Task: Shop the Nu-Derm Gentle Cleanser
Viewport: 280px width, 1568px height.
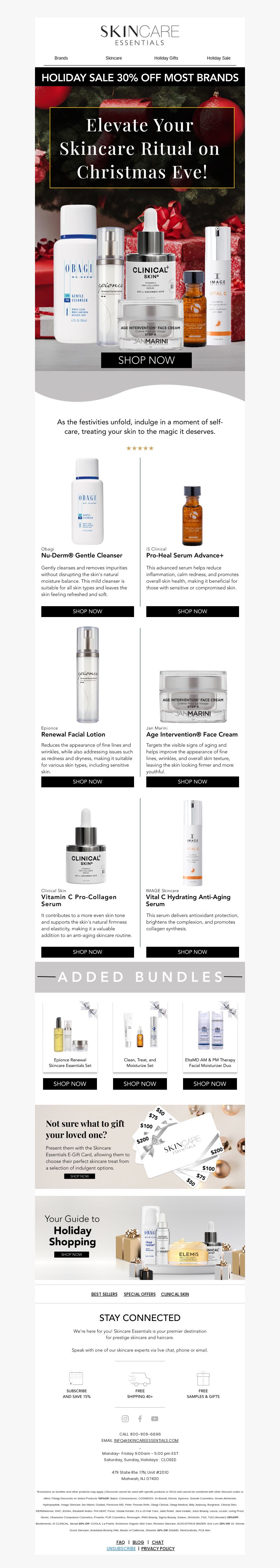Action: [87, 611]
